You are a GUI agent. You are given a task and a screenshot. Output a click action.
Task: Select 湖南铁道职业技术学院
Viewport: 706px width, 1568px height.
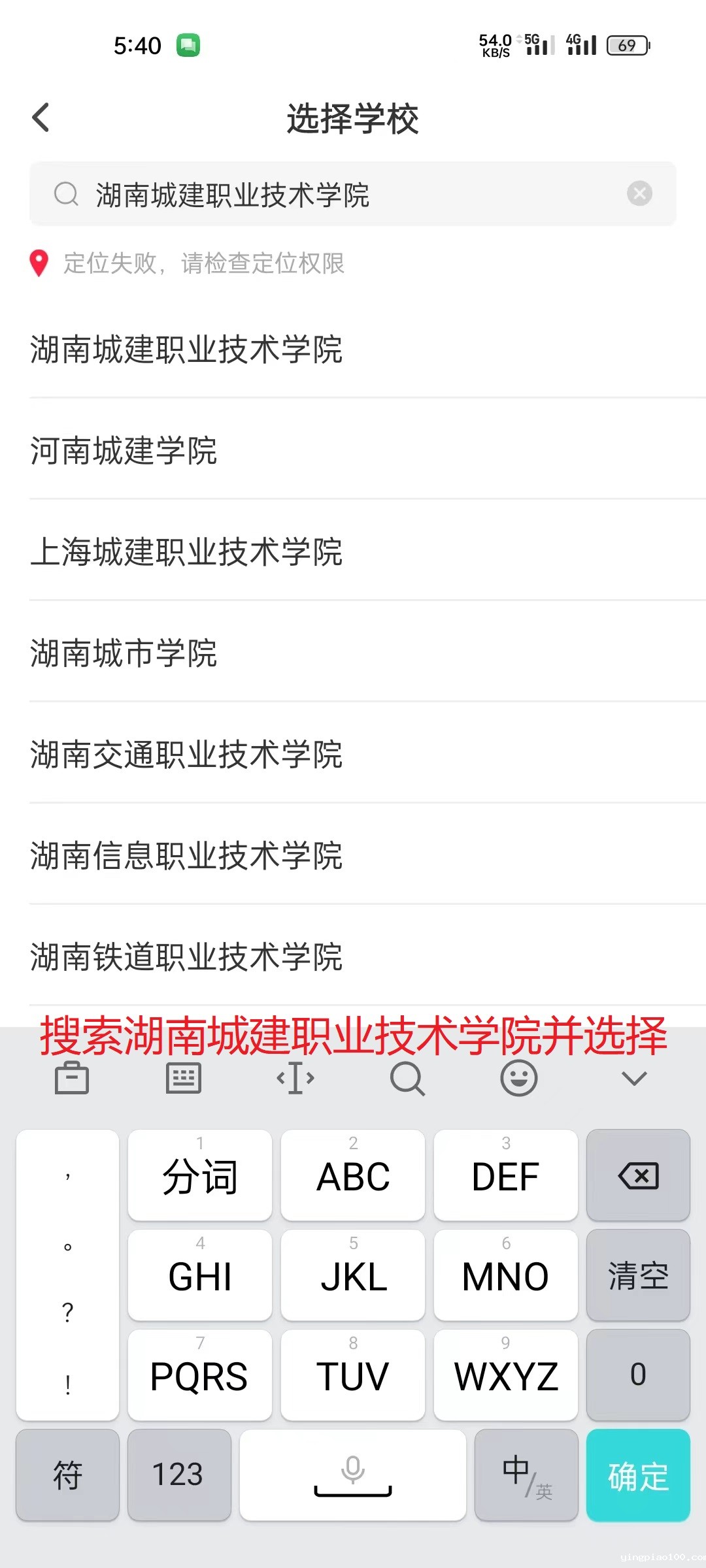coord(353,956)
